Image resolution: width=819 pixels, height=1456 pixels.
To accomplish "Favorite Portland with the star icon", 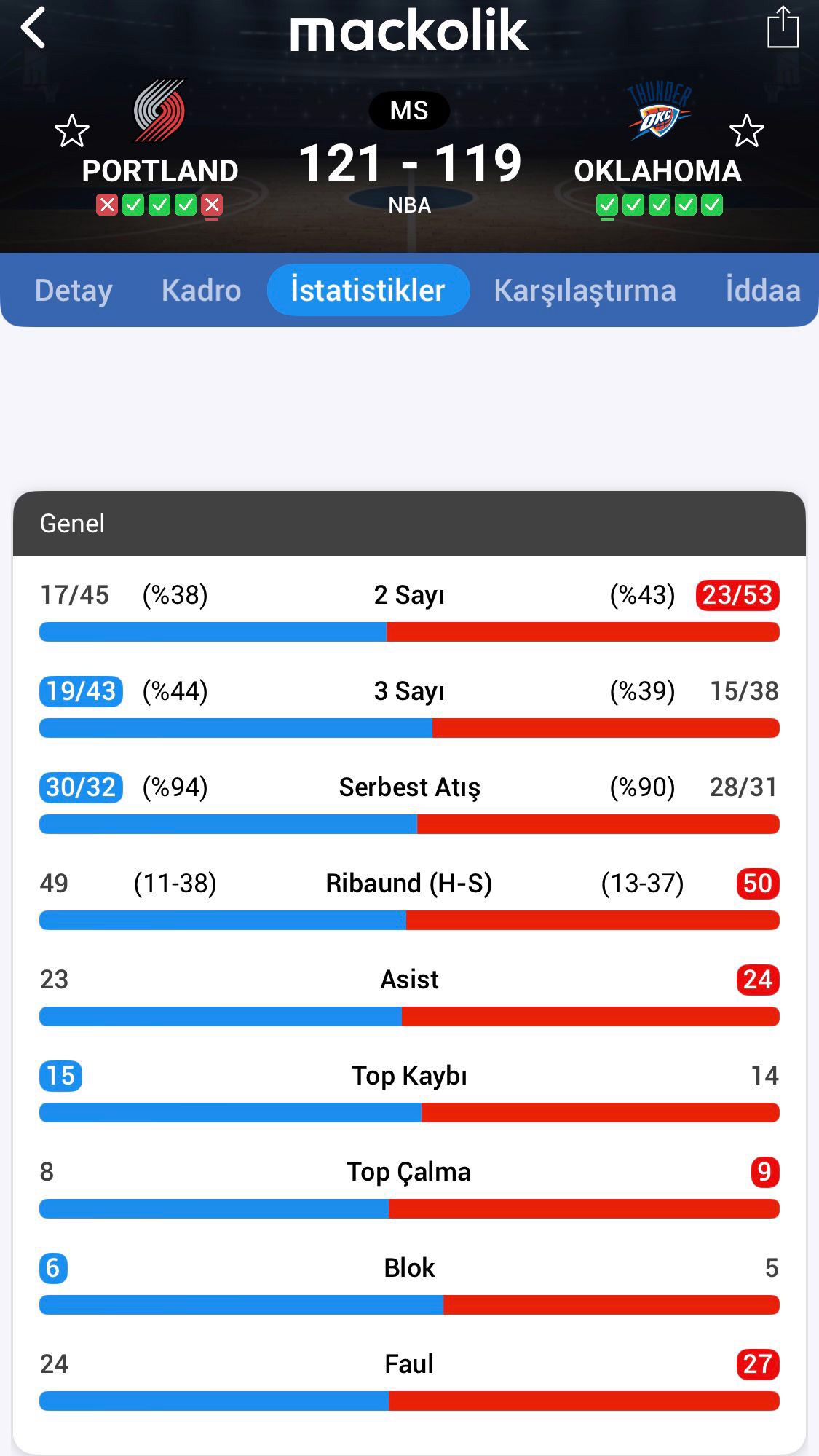I will (x=71, y=131).
